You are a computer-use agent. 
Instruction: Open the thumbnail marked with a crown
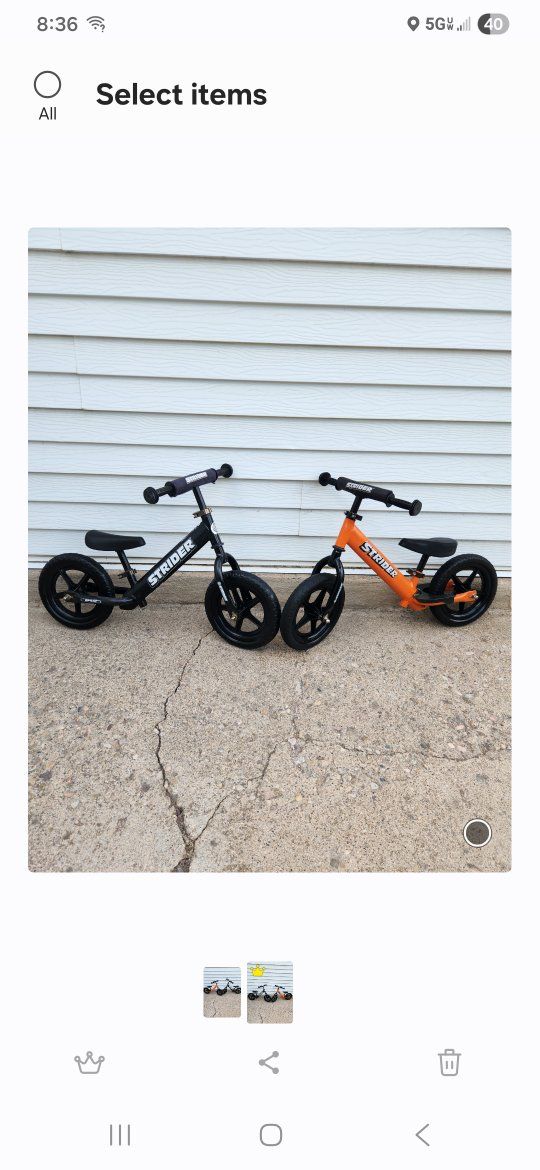(x=270, y=992)
